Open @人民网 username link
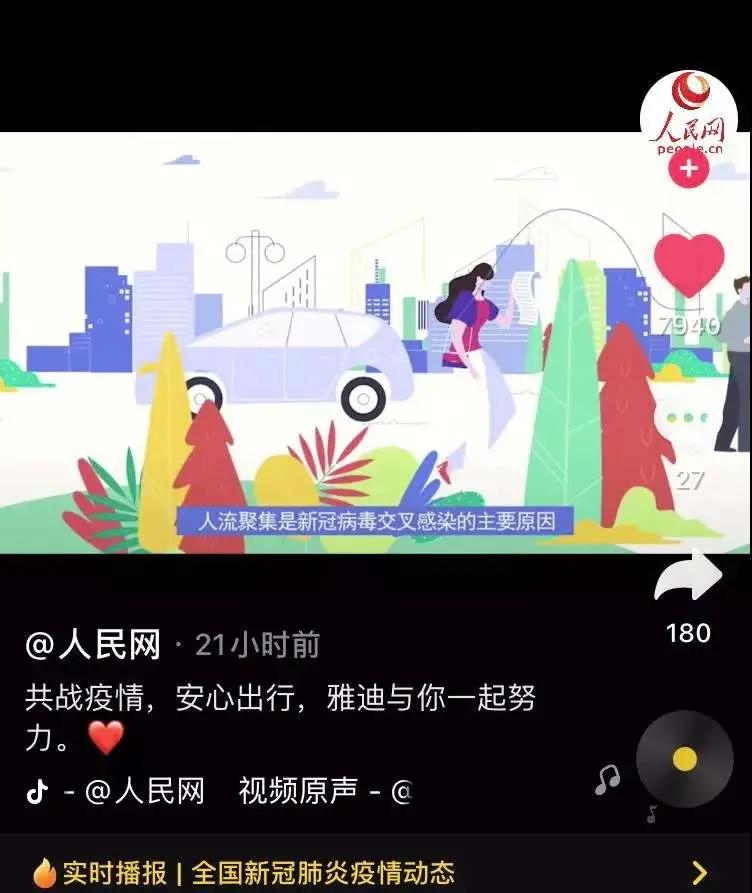This screenshot has width=752, height=893. click(93, 645)
